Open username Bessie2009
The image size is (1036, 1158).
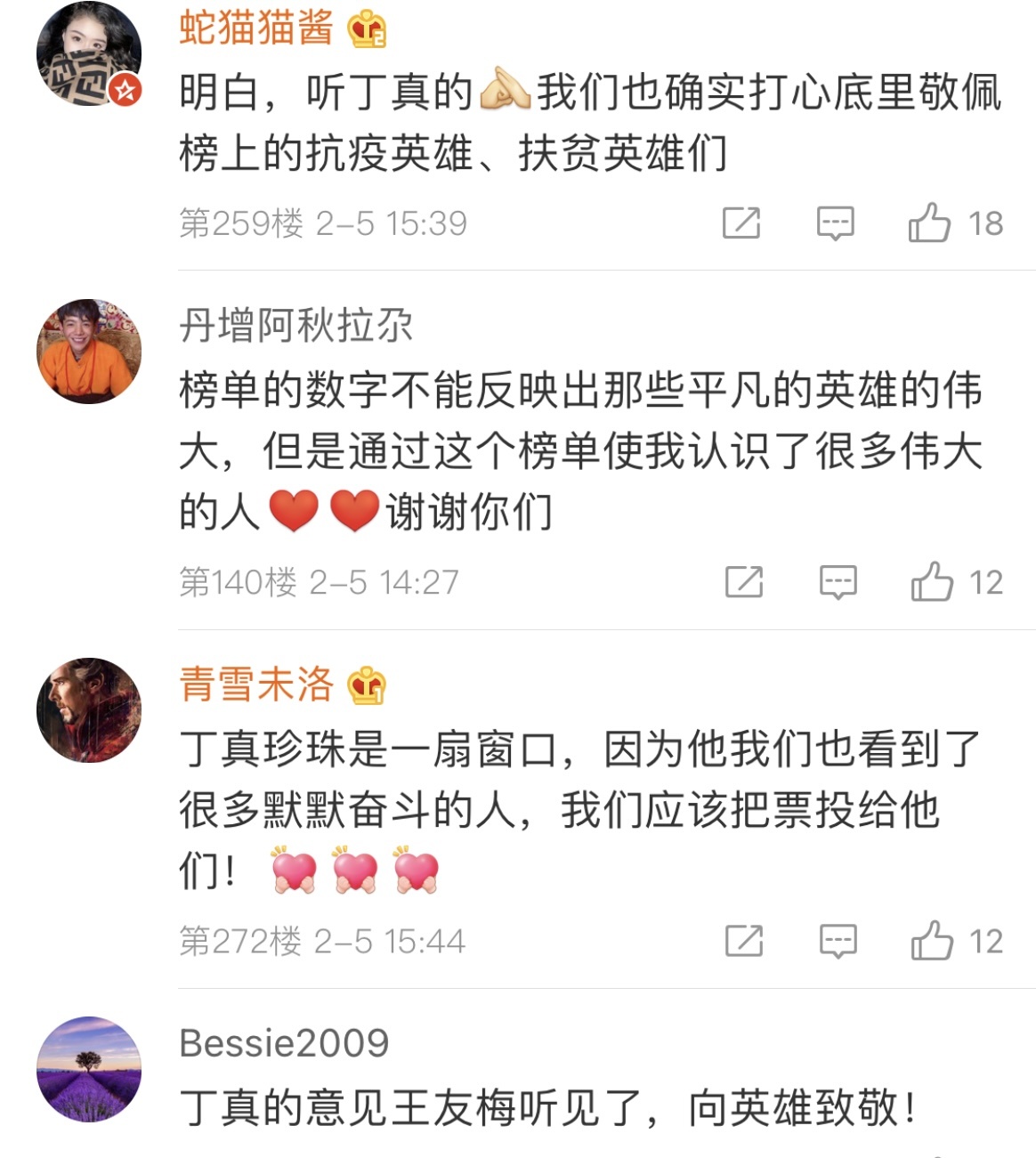point(284,1043)
